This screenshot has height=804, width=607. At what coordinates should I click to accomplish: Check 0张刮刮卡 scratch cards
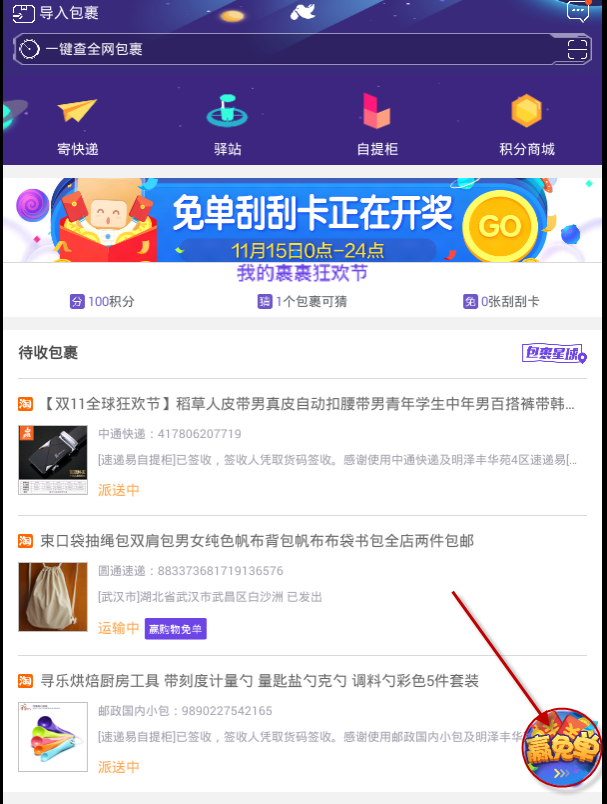502,301
